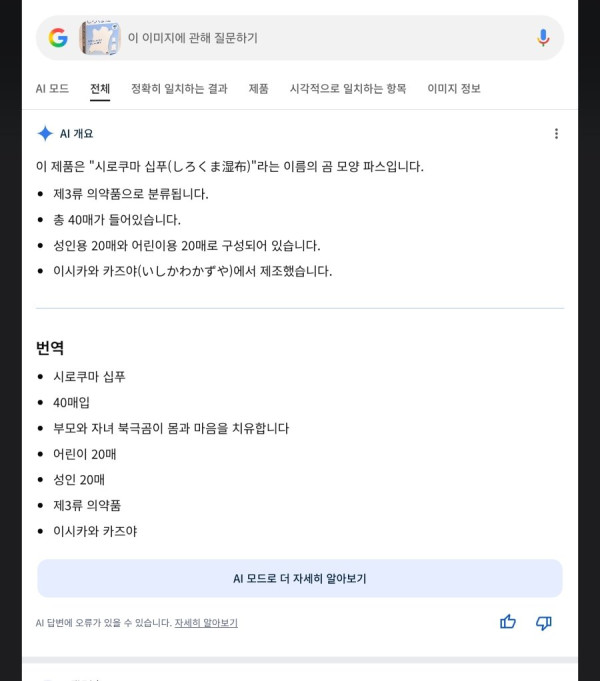Open AI 개요 overflow menu
Viewport: 600px width, 681px height.
(556, 134)
